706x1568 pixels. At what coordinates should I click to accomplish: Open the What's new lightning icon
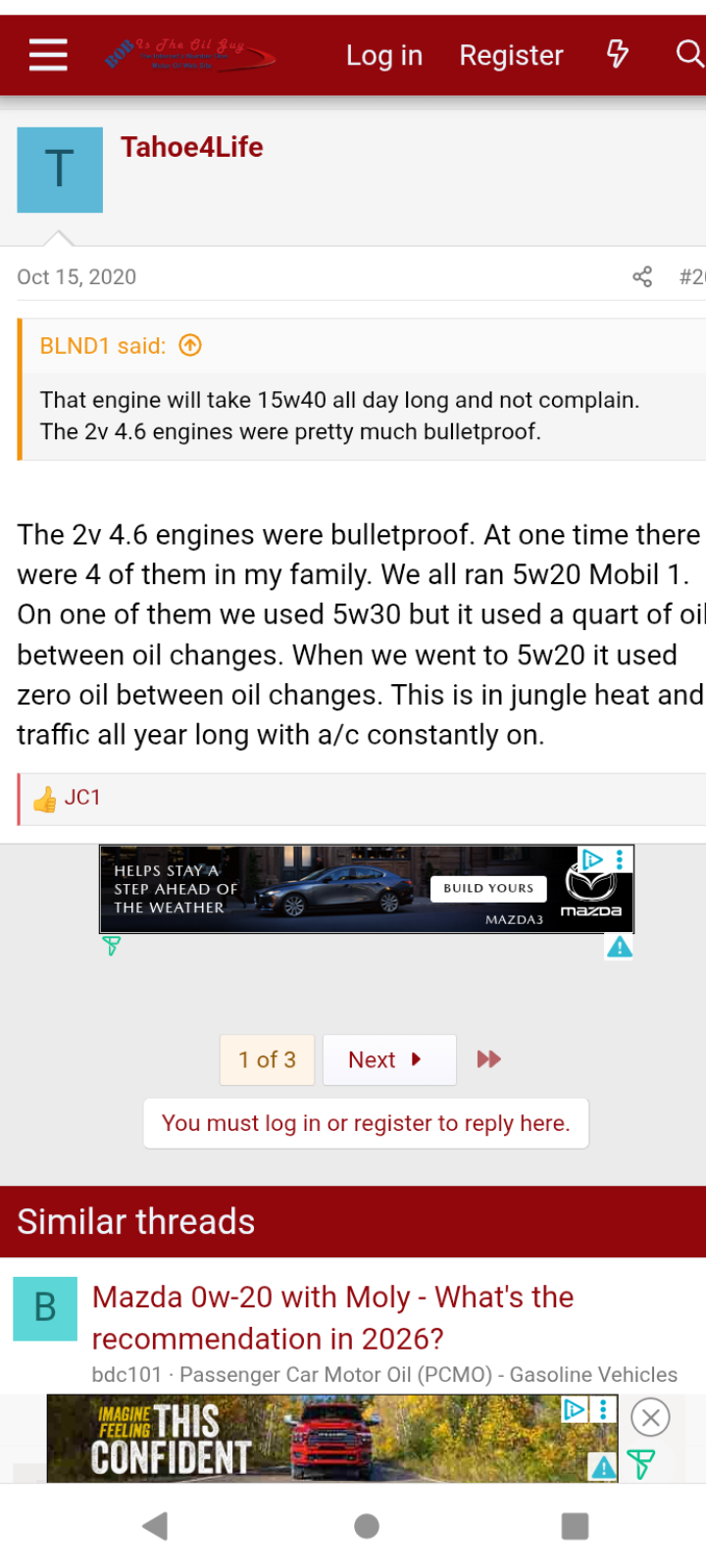click(617, 54)
